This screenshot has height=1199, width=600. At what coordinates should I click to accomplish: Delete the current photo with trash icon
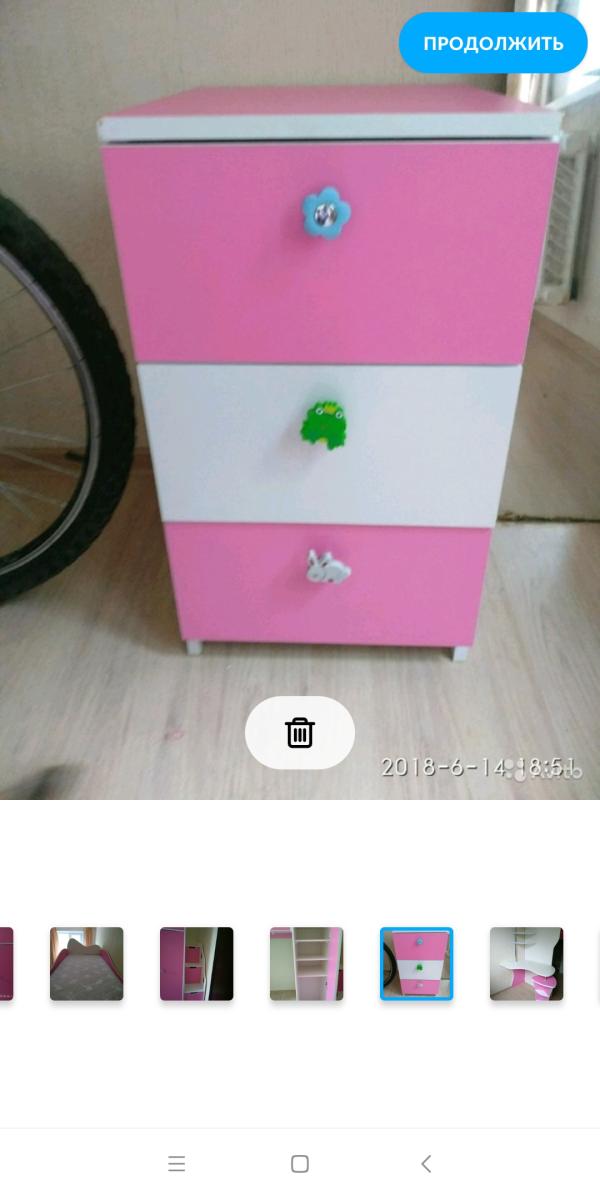[x=300, y=732]
